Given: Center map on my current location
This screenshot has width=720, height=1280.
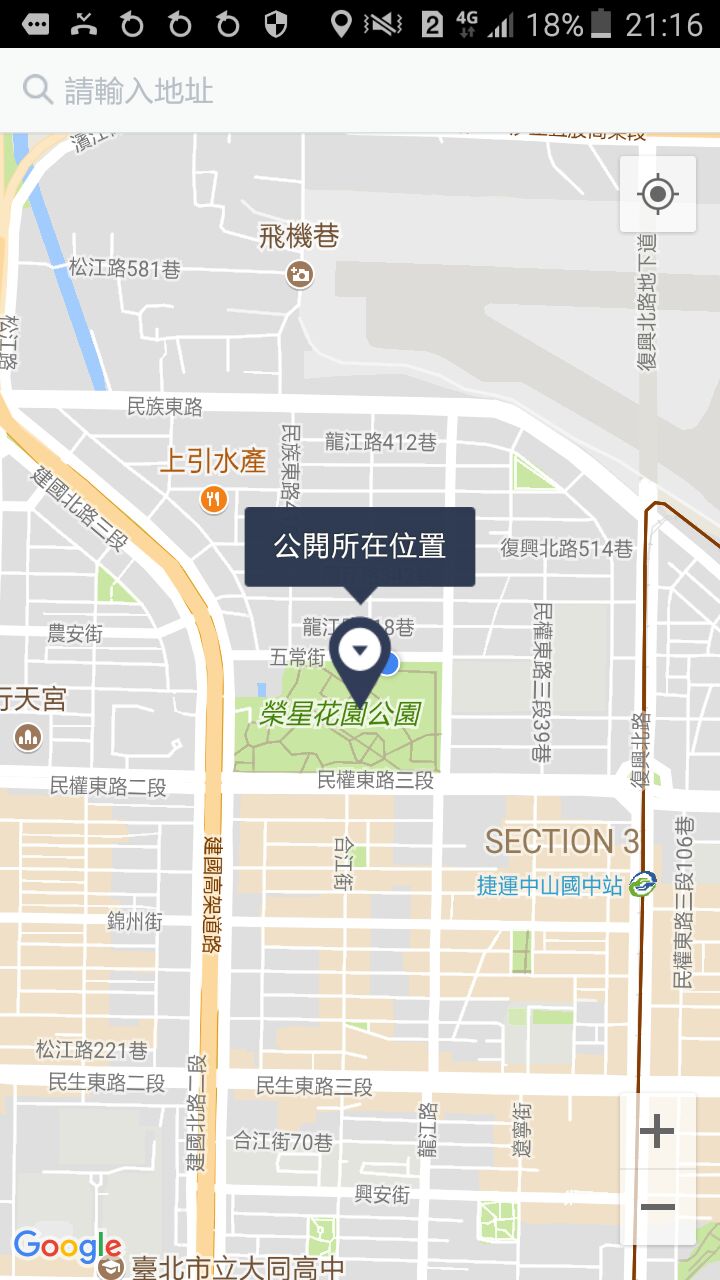Looking at the screenshot, I should (x=657, y=194).
